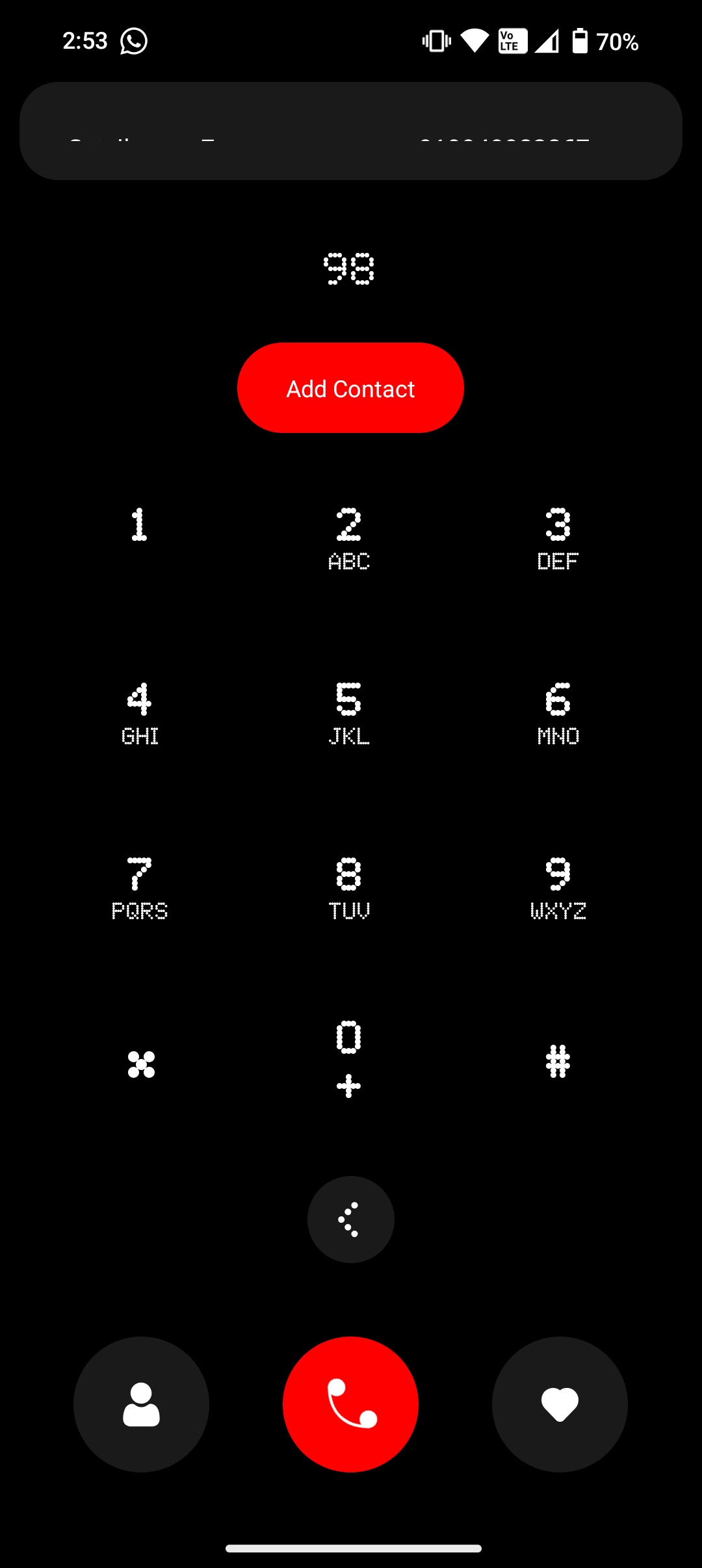Dial digit 4 GHI
Image resolution: width=702 pixels, height=1568 pixels.
click(x=139, y=713)
